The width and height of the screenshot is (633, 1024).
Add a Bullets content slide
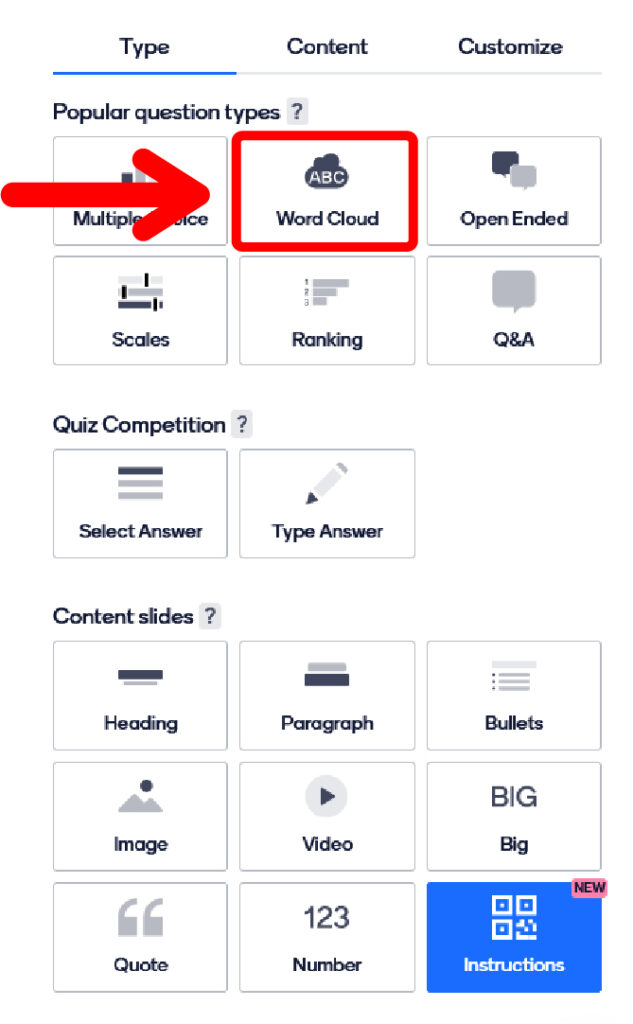514,695
